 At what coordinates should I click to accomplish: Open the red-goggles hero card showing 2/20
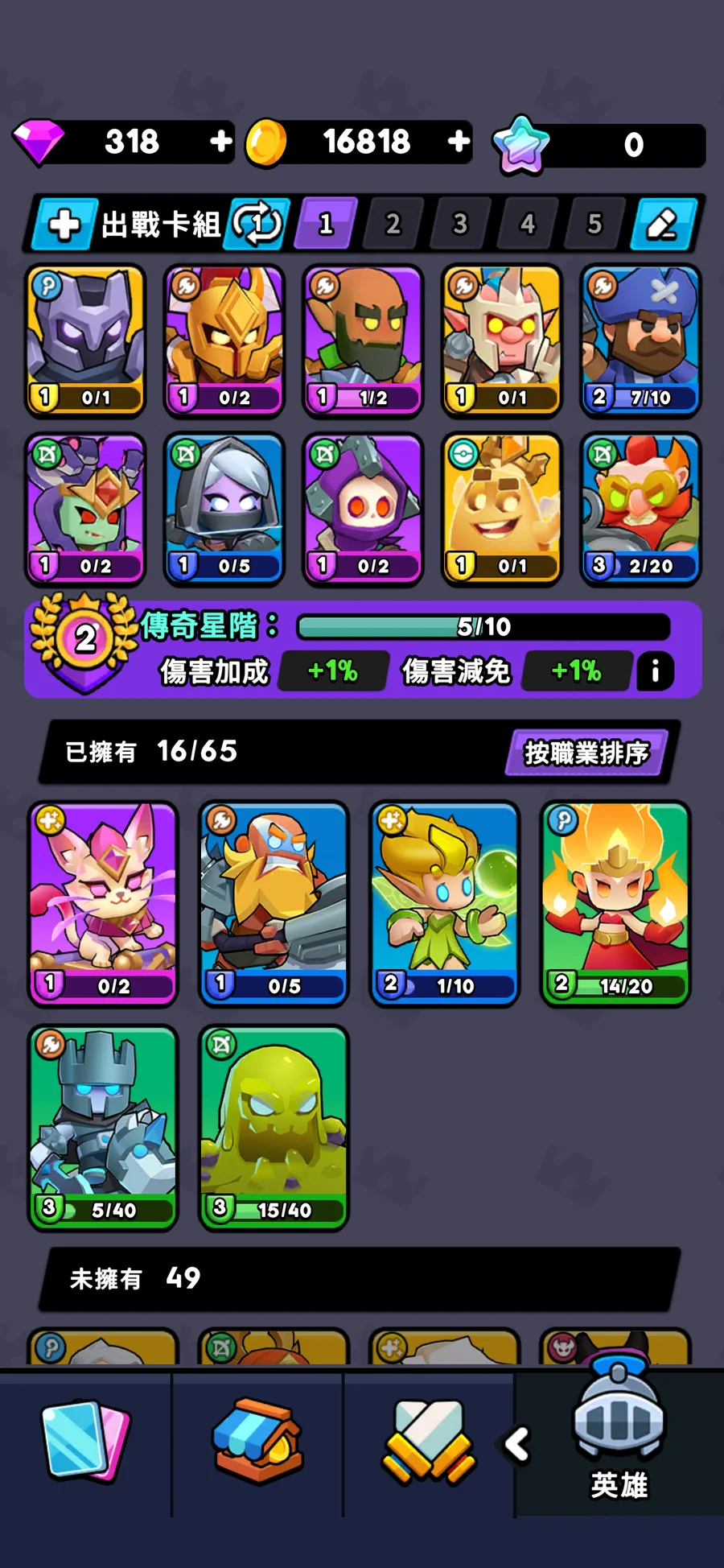click(x=640, y=509)
